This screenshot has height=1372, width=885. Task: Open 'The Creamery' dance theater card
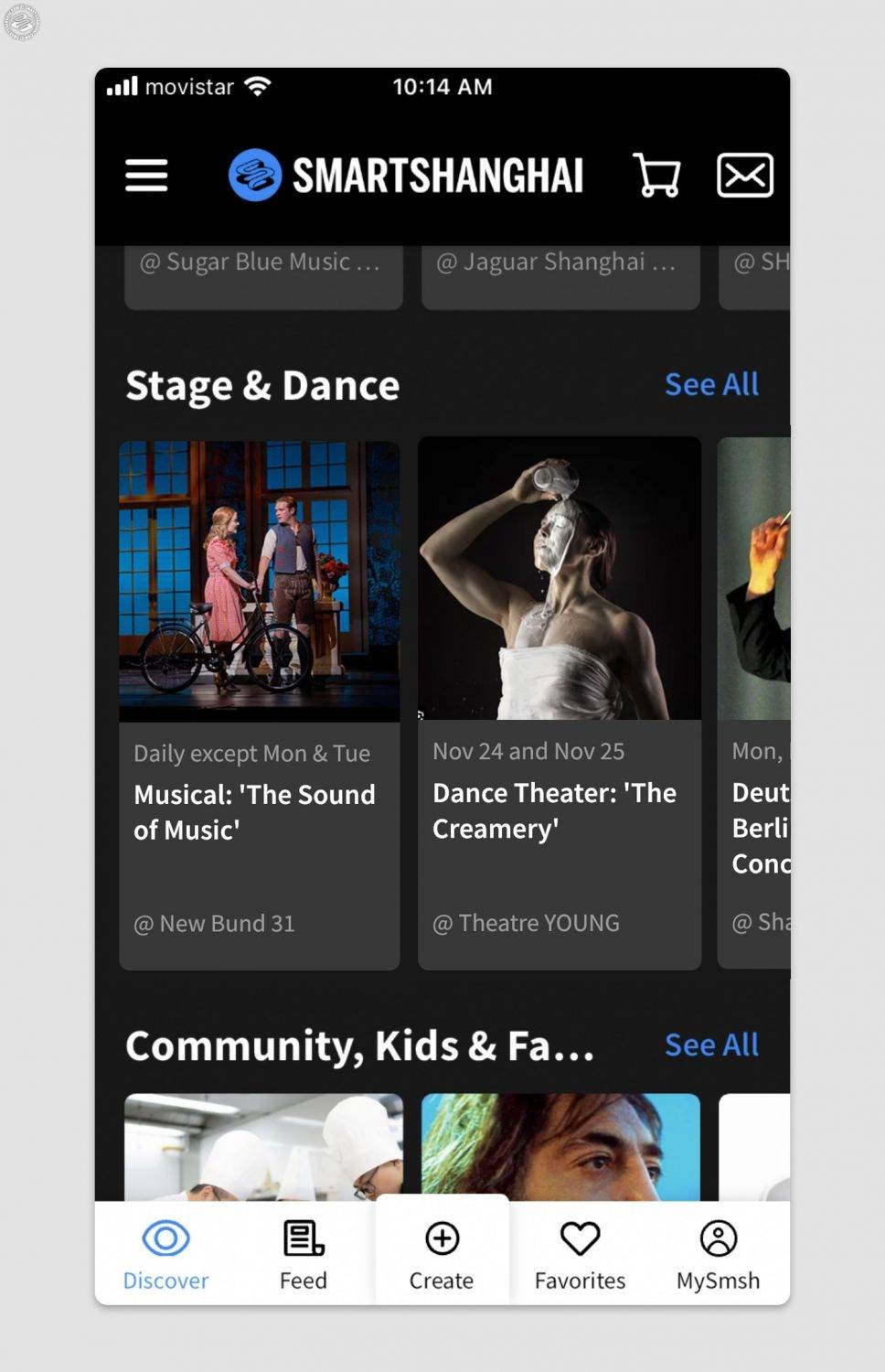[x=559, y=704]
